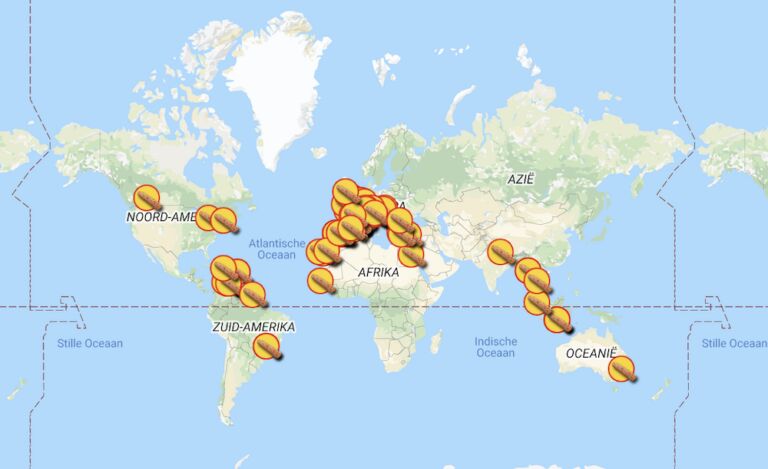Open the marker located over India
The image size is (768, 469).
(x=500, y=251)
